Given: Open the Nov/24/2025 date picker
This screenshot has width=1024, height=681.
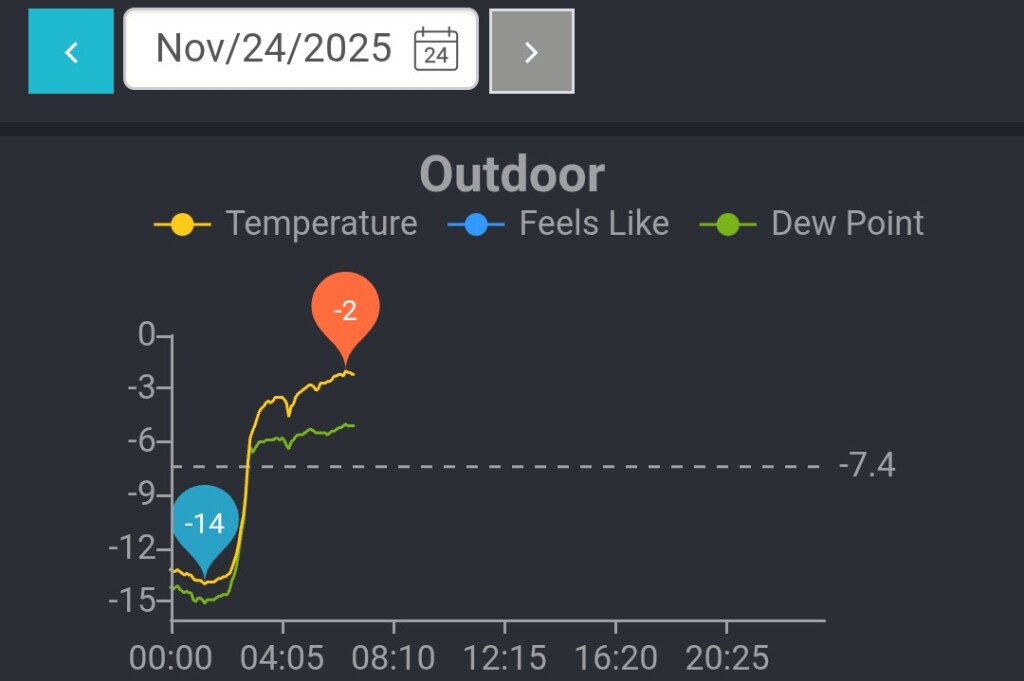Looking at the screenshot, I should coord(300,49).
